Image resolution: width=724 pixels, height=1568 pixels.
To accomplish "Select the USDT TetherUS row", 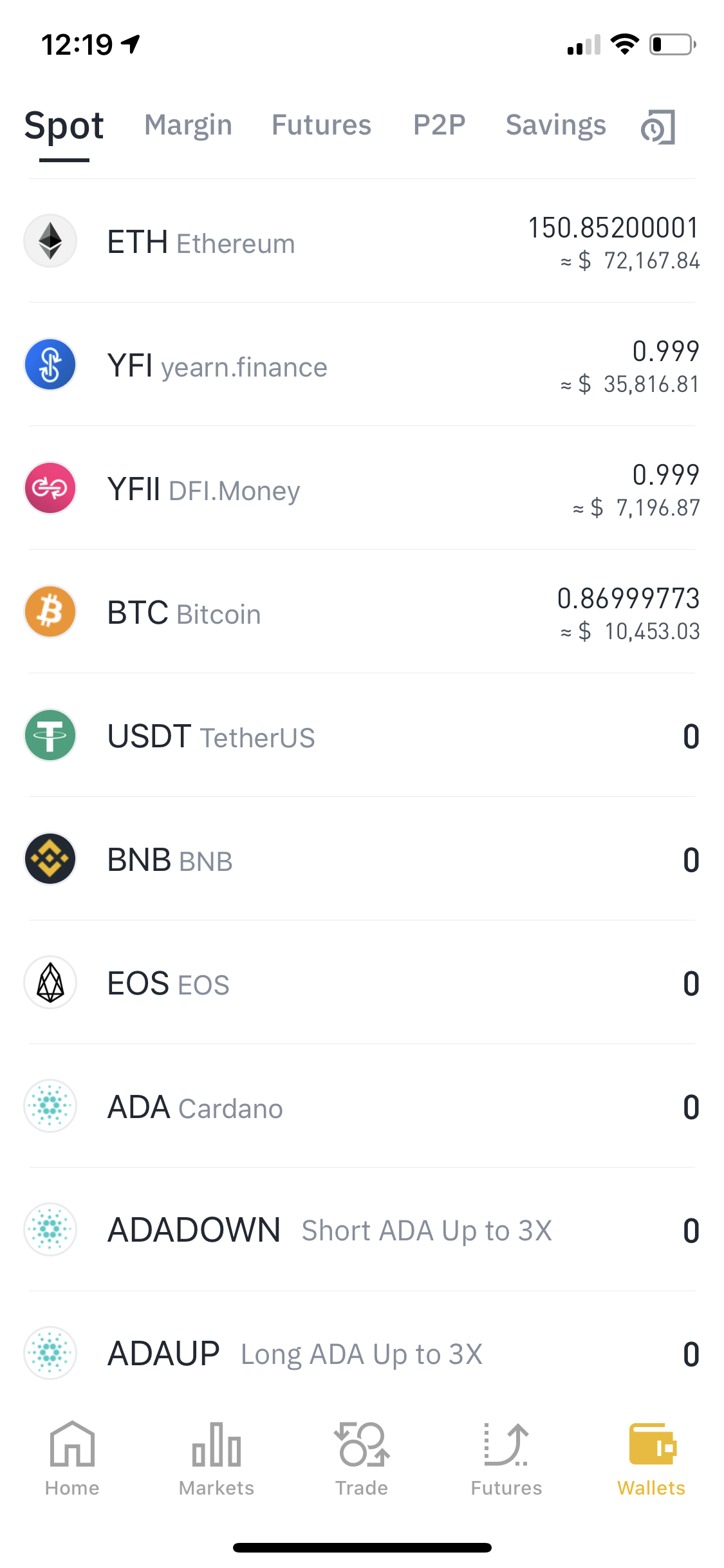I will click(362, 736).
